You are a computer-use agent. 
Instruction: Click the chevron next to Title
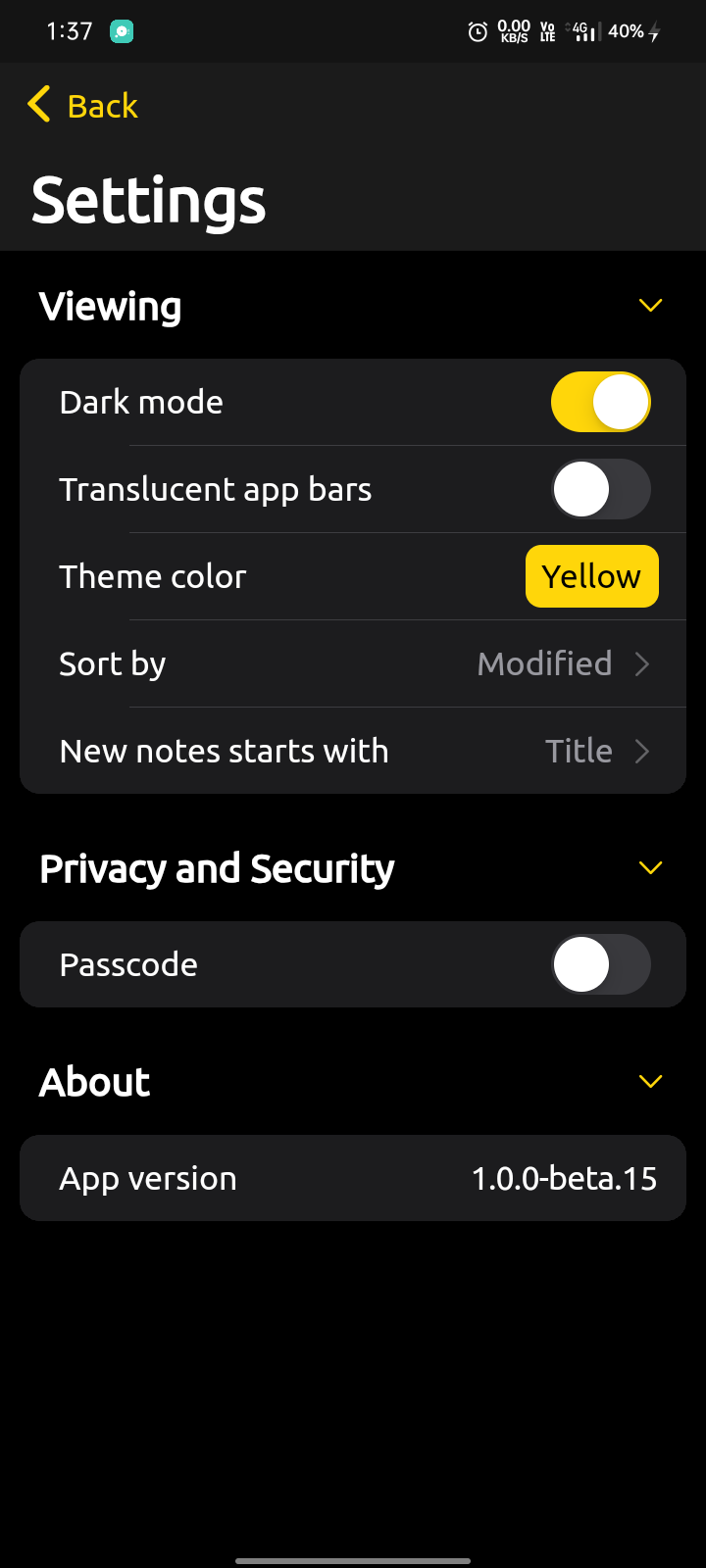pos(642,751)
